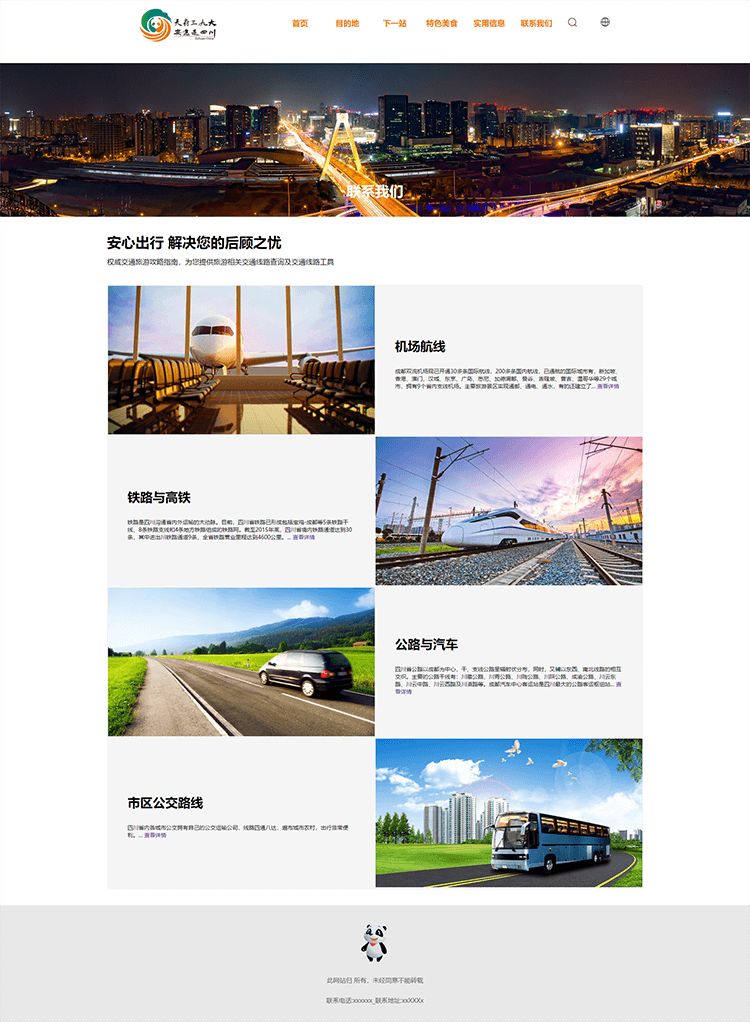Open 联系我们 in the navigation
This screenshot has width=750, height=1022.
coord(536,23)
